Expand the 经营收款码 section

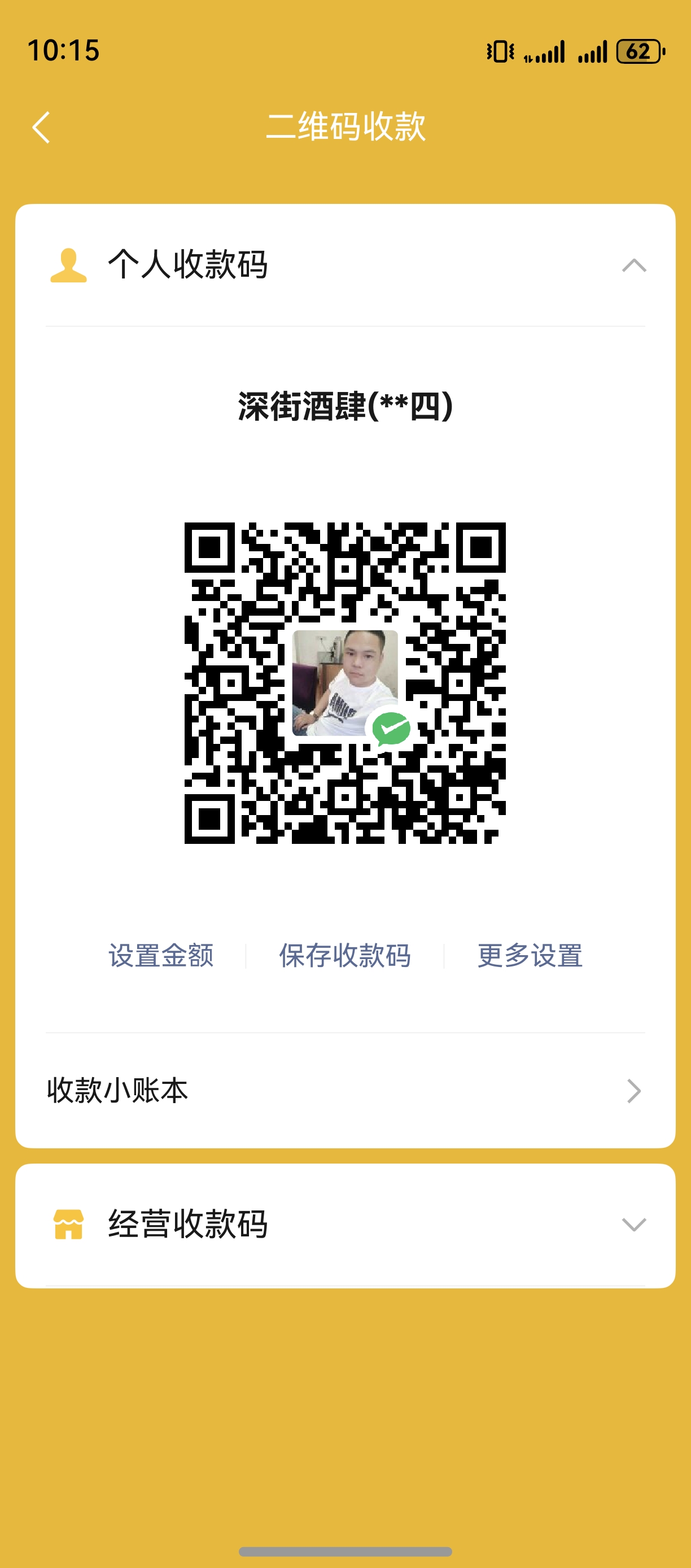(633, 1224)
